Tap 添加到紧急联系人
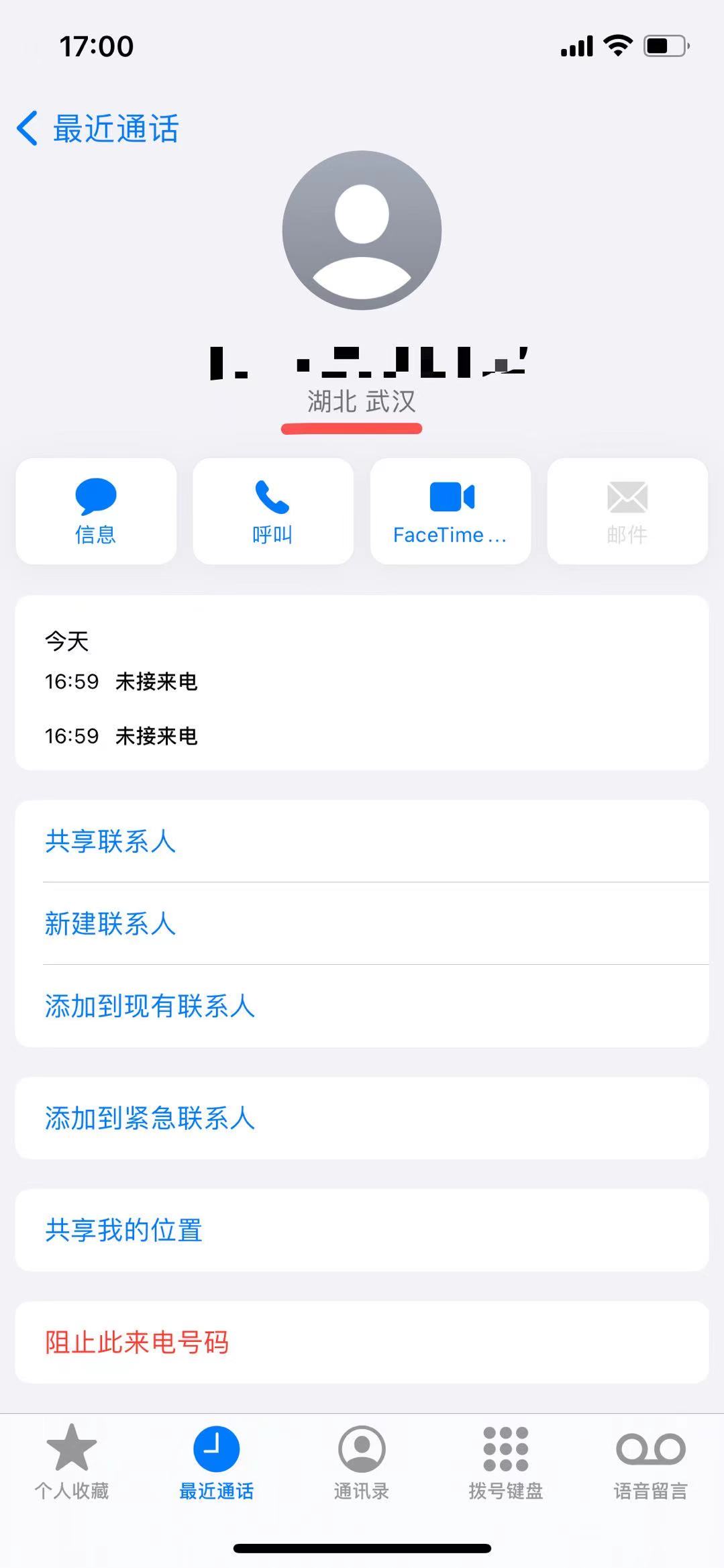Viewport: 724px width, 1568px height. (150, 1118)
